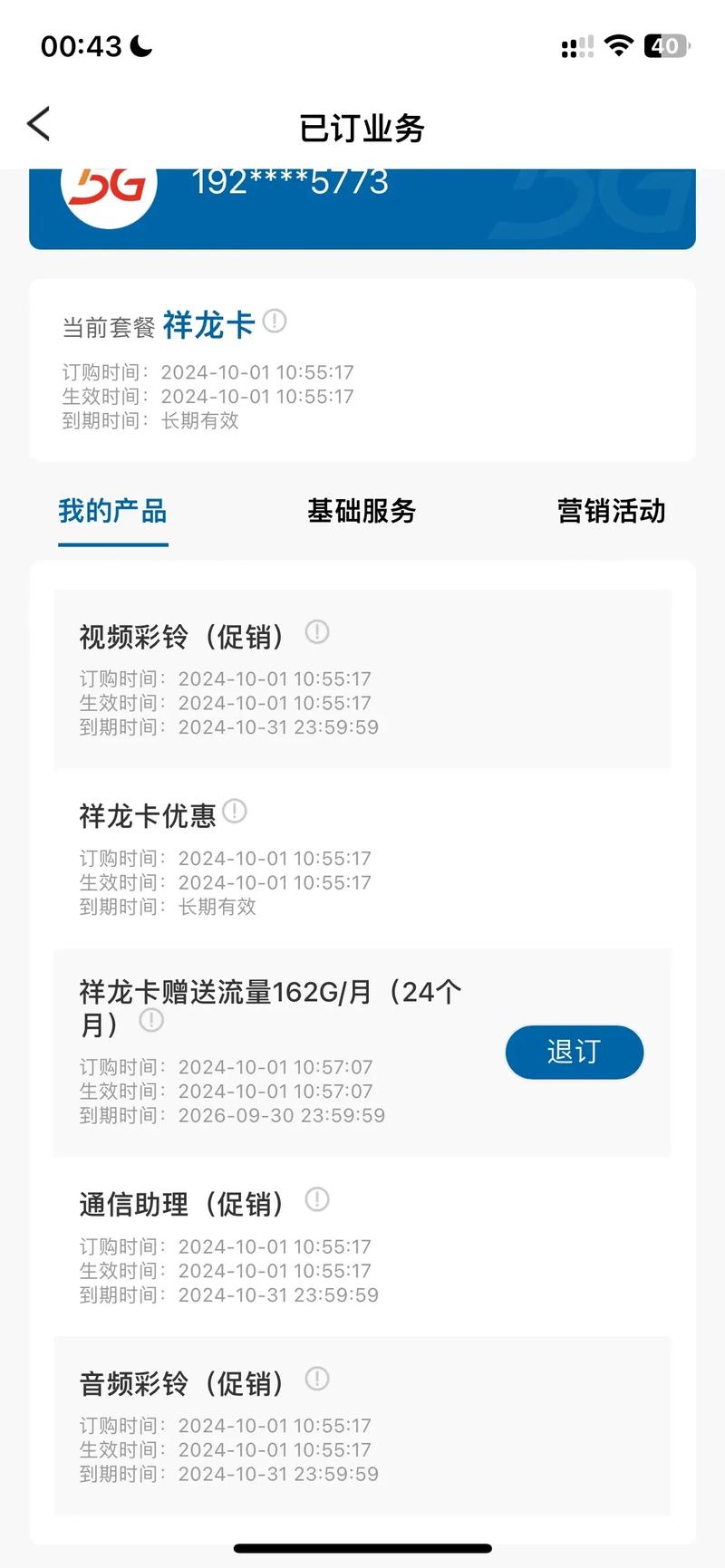Open info icon next to 祥龙卡 plan
This screenshot has height=1568, width=725.
click(x=275, y=321)
